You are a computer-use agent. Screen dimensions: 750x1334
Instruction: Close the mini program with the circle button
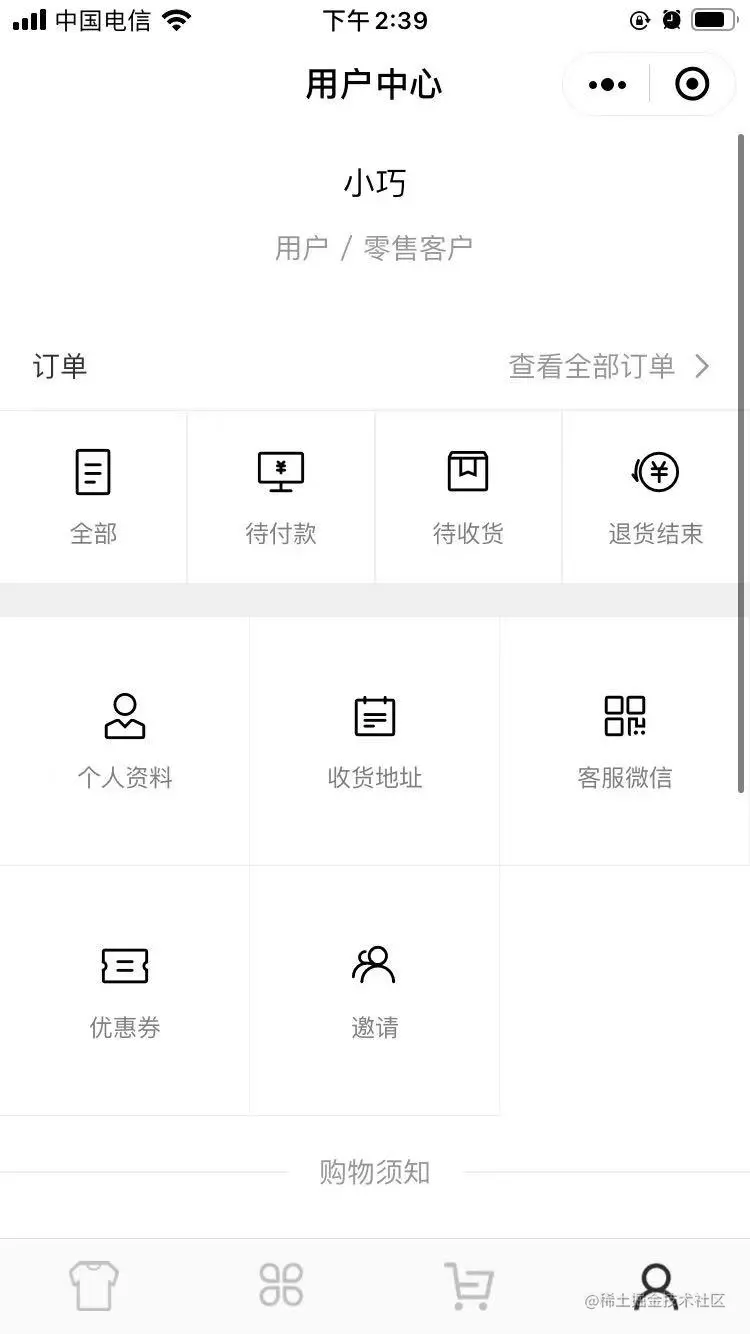[692, 85]
